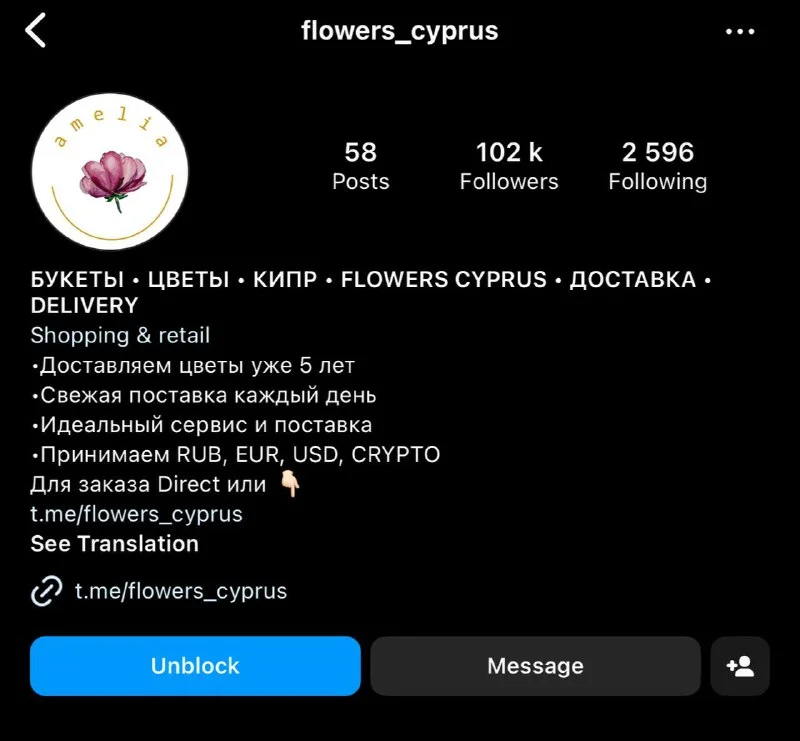Unblock the flowers_cyprus account
Image resolution: width=800 pixels, height=741 pixels.
tap(195, 666)
